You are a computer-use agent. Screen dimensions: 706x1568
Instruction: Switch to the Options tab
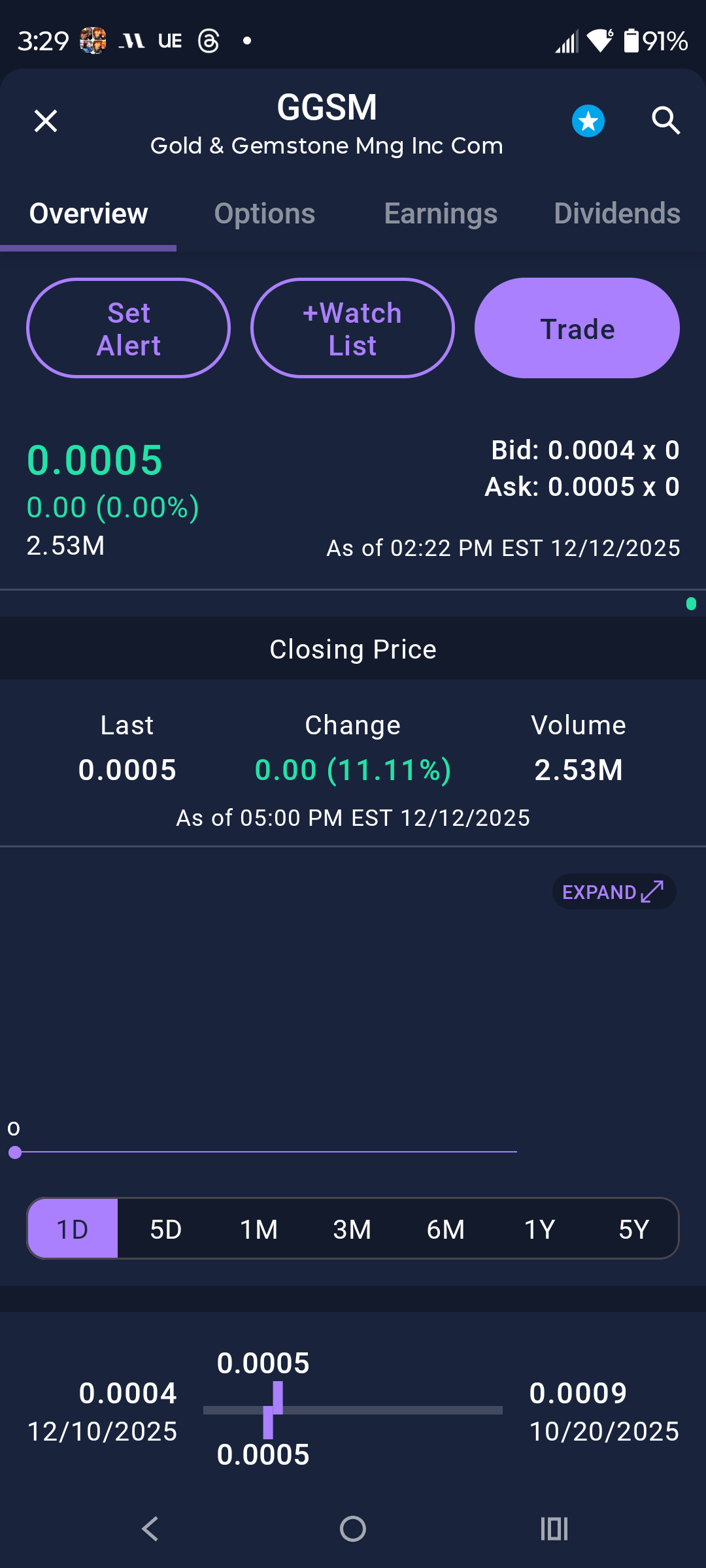(264, 214)
